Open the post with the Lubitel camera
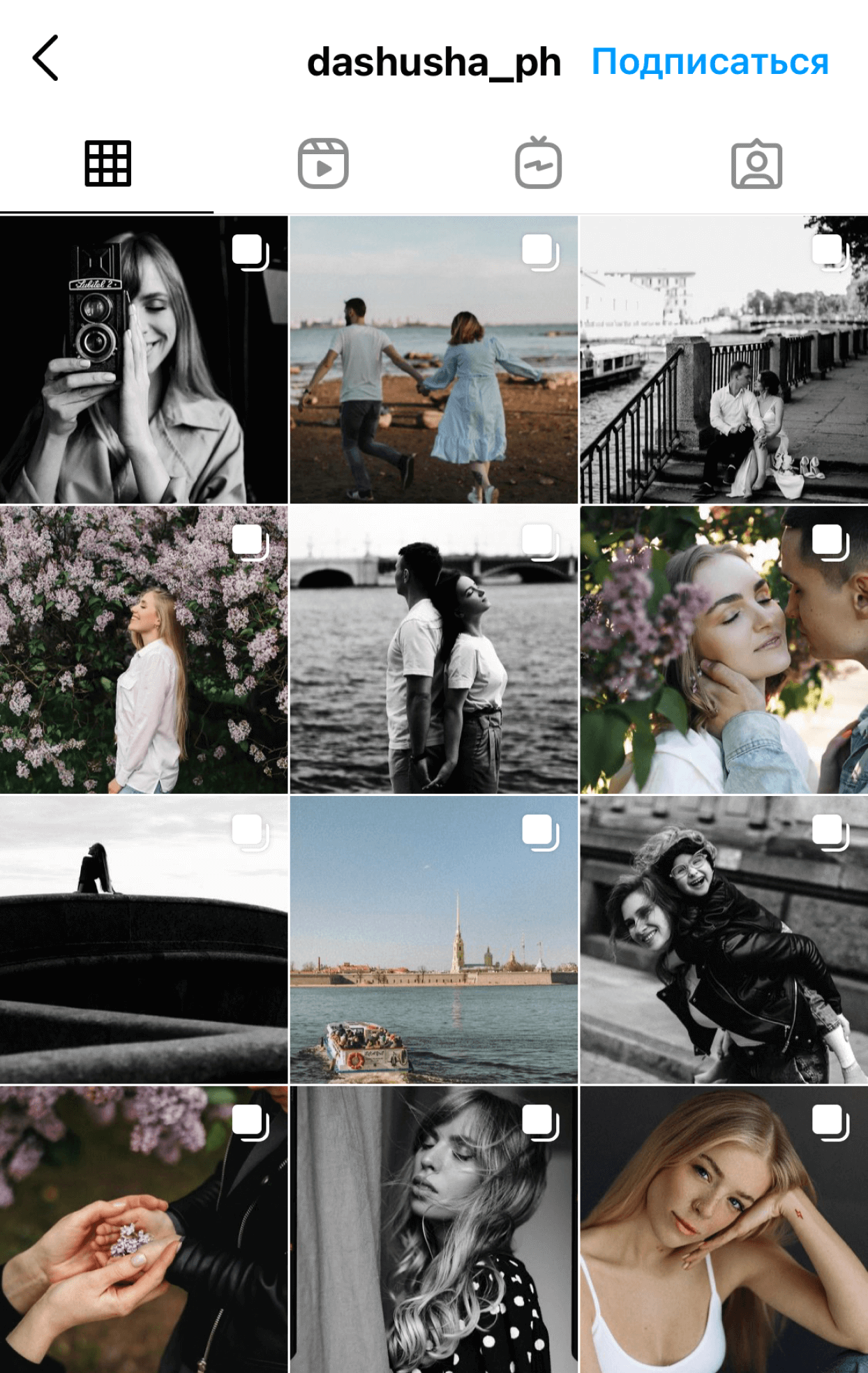The width and height of the screenshot is (868, 1373). click(x=143, y=360)
